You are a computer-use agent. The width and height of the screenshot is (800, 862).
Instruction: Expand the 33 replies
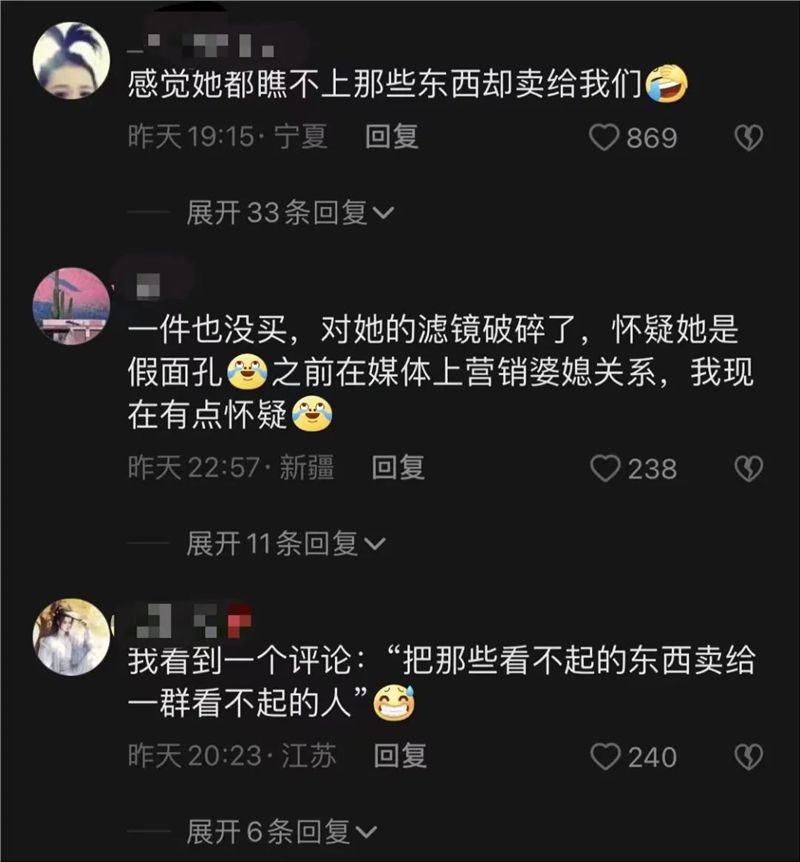click(x=290, y=212)
